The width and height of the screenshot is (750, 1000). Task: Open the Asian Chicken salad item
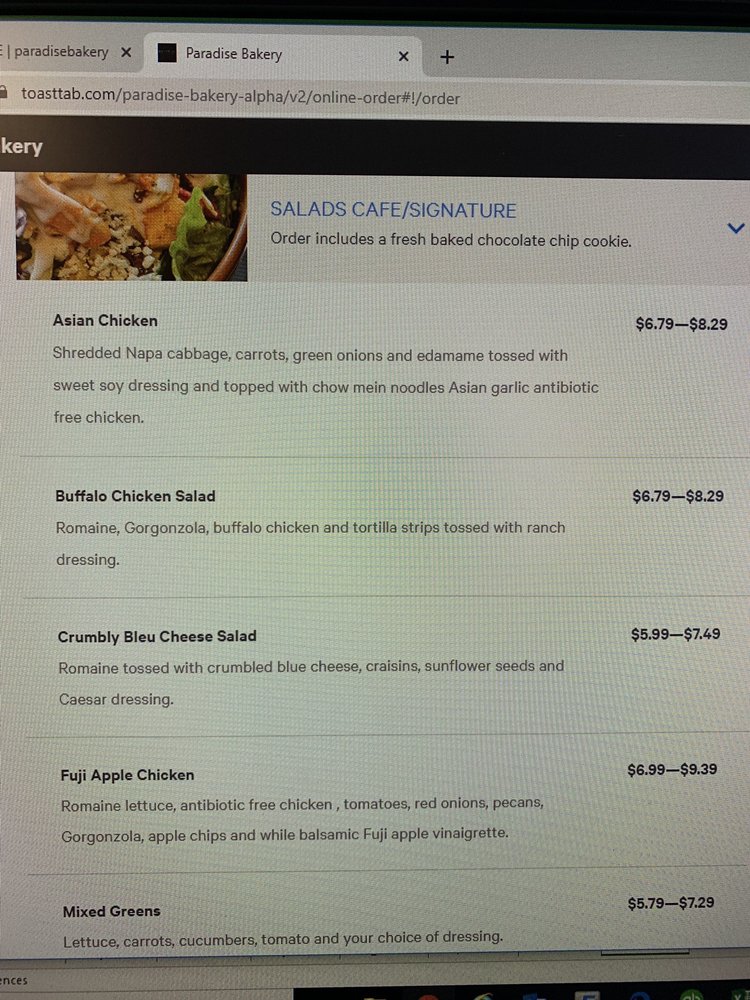click(x=105, y=321)
